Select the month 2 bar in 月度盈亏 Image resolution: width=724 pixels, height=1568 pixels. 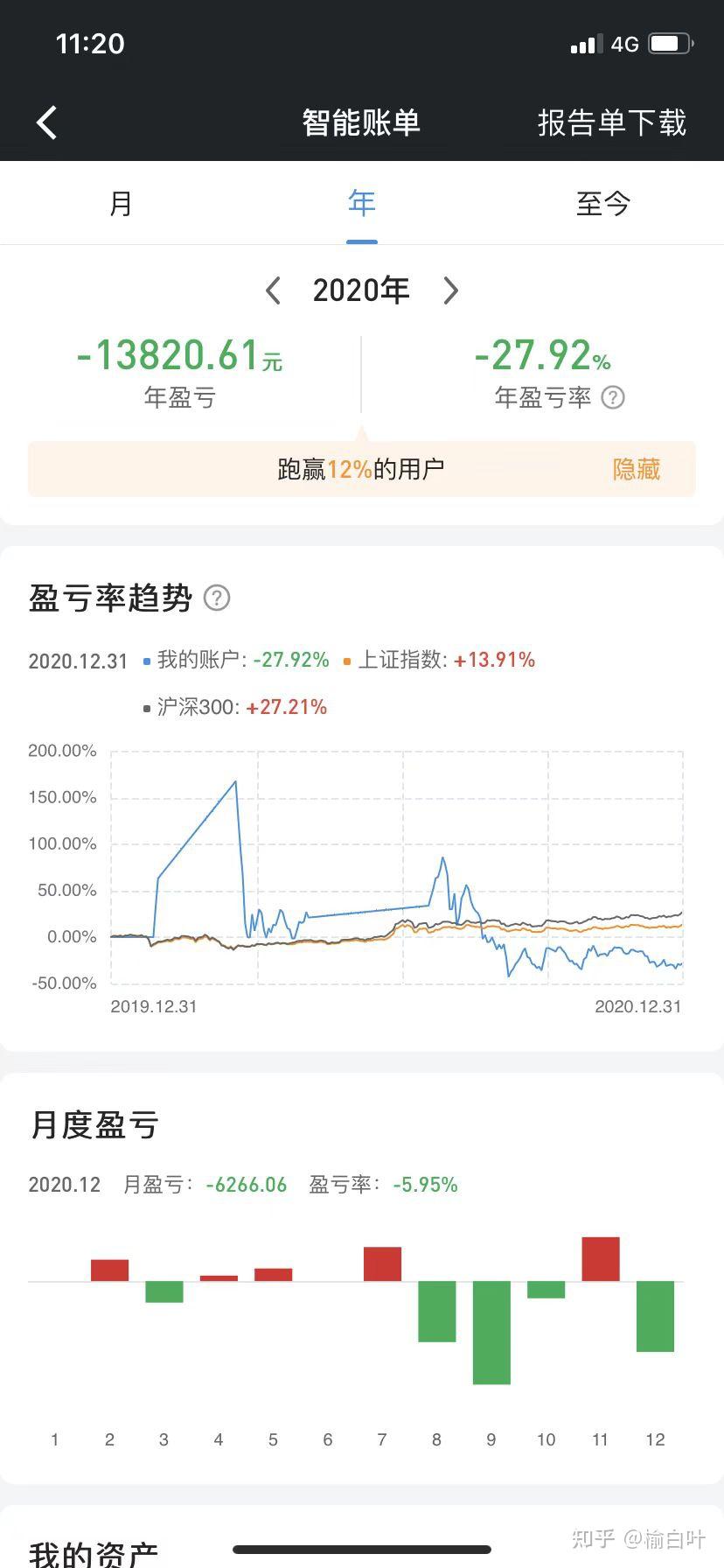point(109,1270)
